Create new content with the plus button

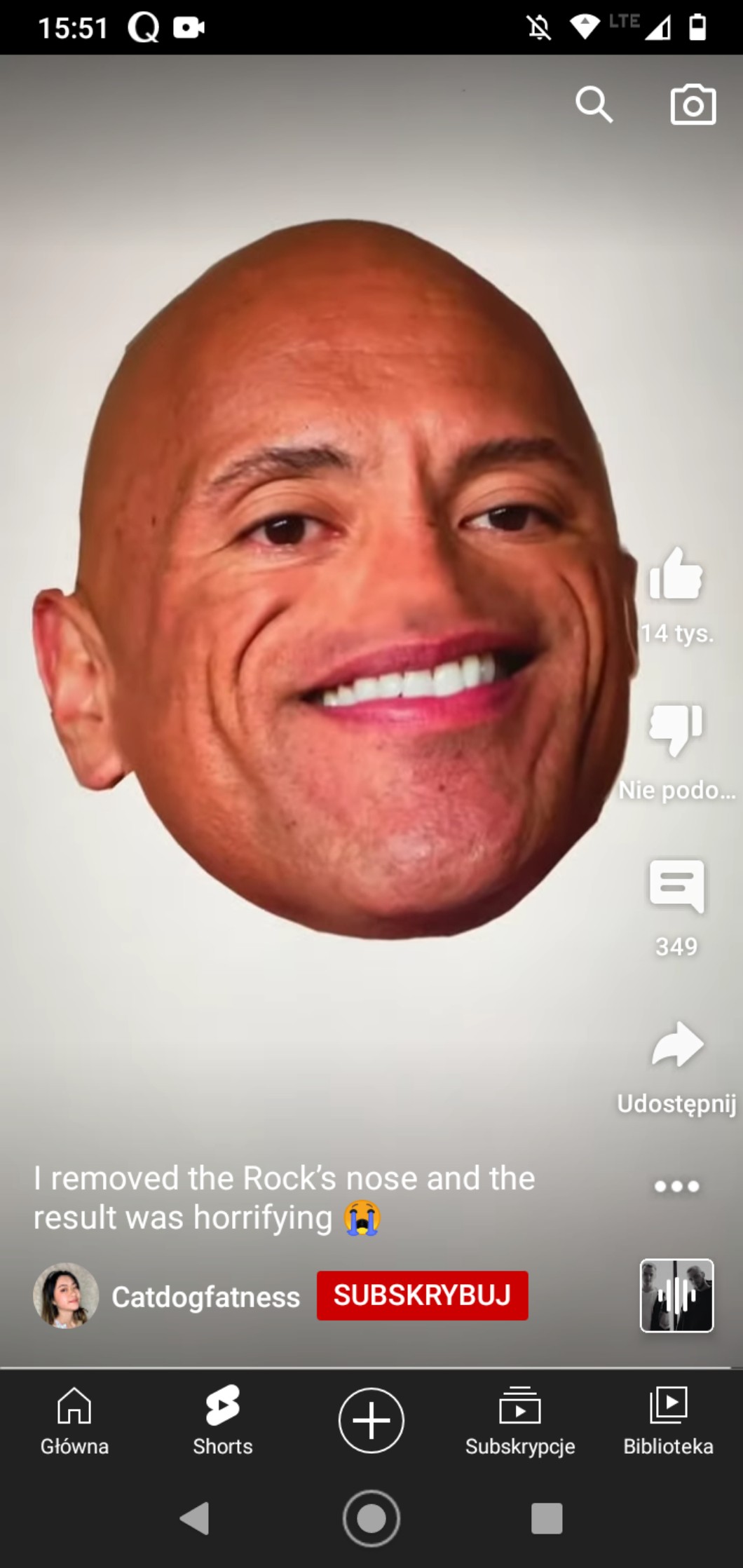coord(371,1420)
